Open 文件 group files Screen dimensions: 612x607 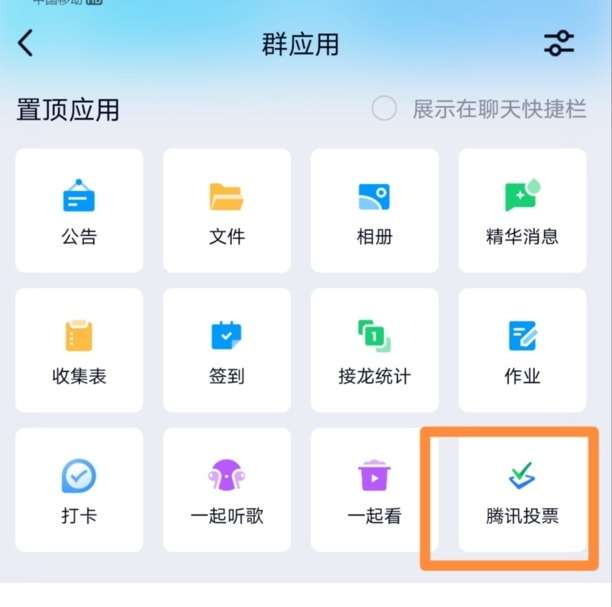click(227, 211)
